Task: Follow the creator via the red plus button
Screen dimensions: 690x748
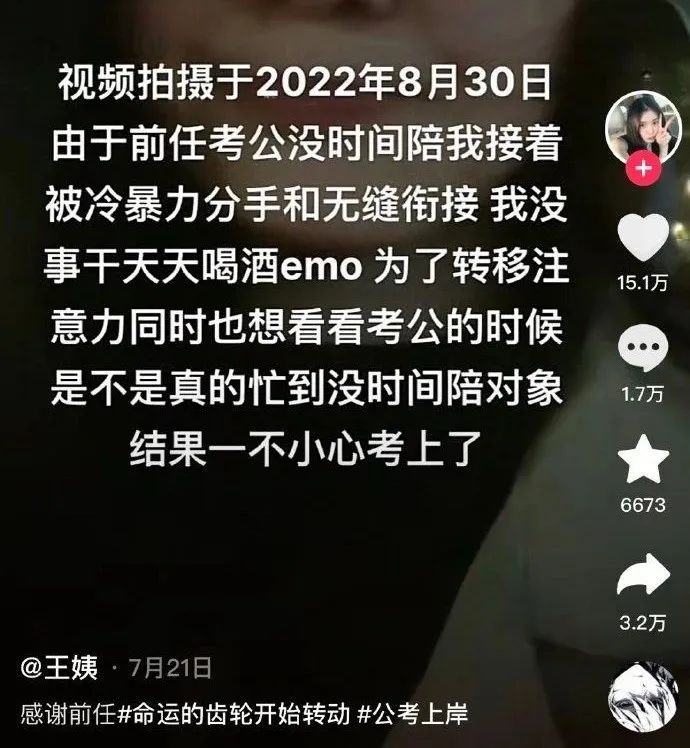Action: pos(643,170)
